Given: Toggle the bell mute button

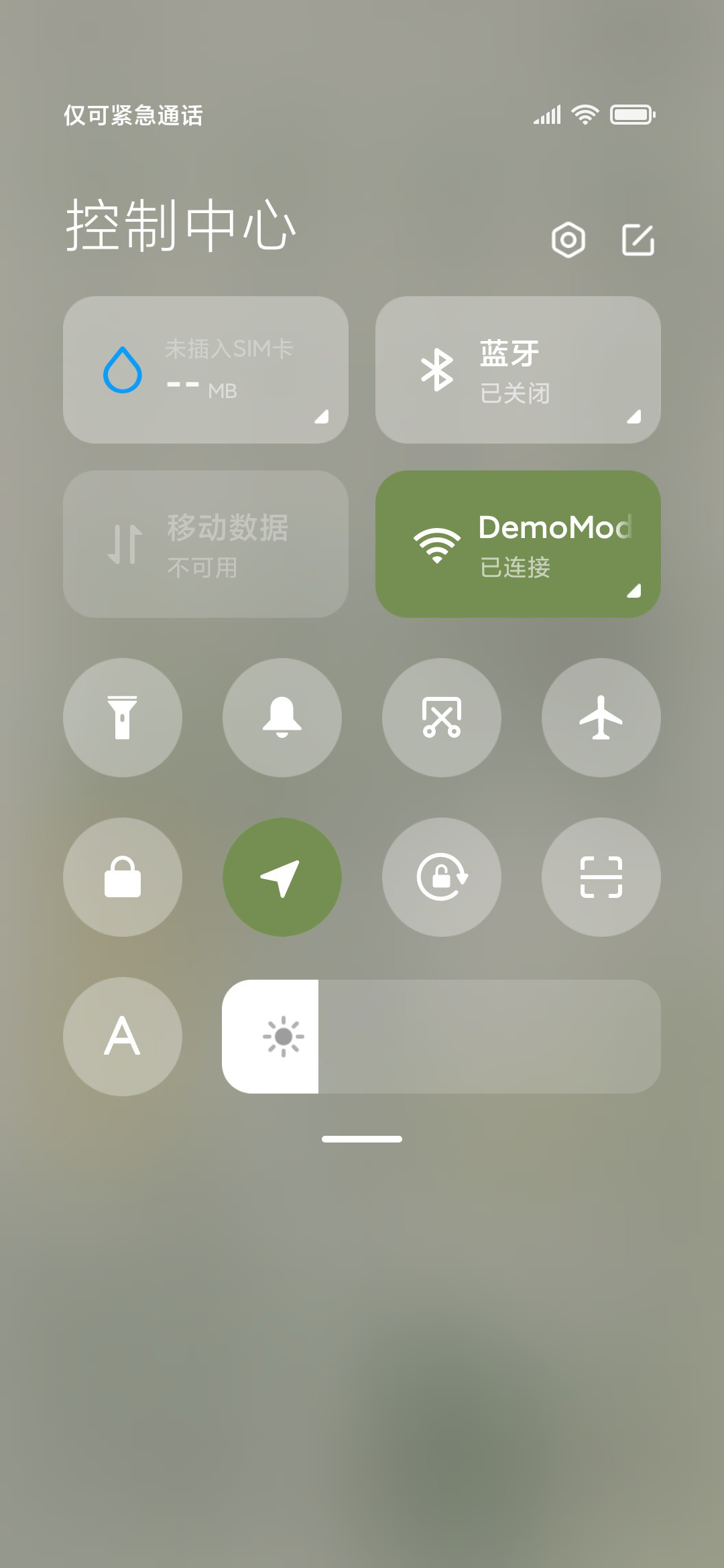Looking at the screenshot, I should click(x=282, y=718).
